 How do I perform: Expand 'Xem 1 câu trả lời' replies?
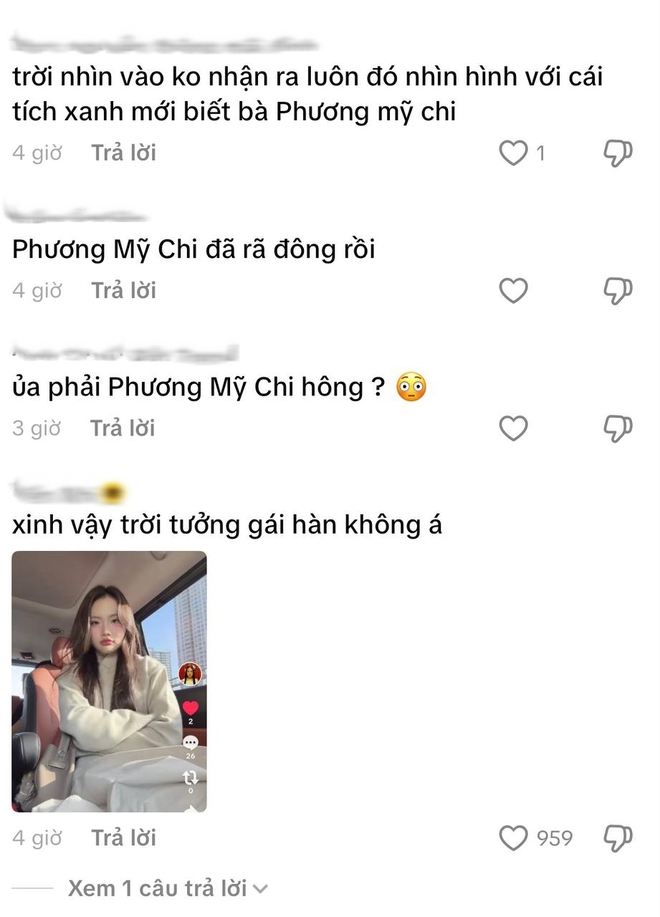pyautogui.click(x=168, y=888)
